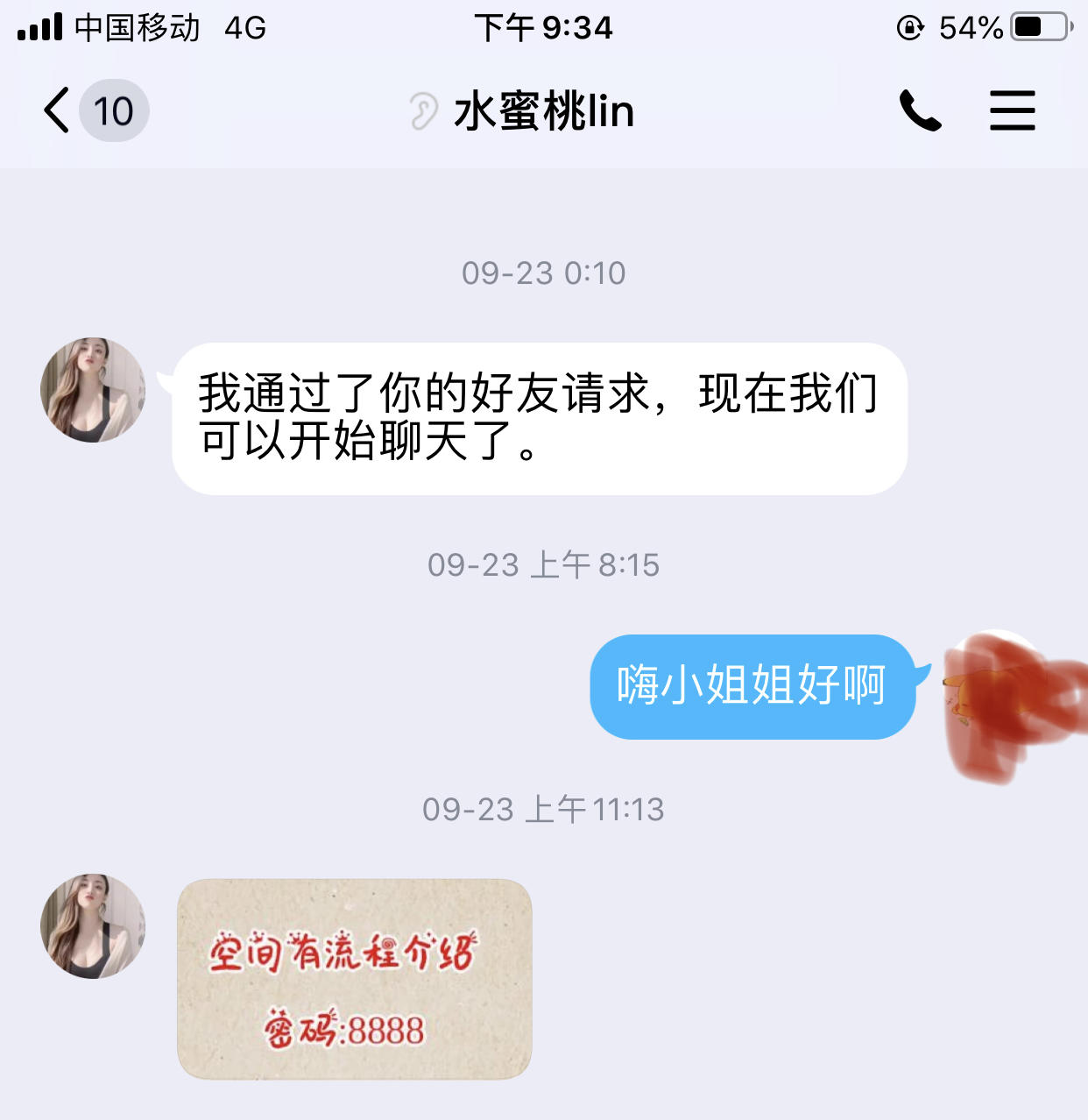Open the chat title 水蜜桃lin
The height and width of the screenshot is (1120, 1088).
coord(543,111)
